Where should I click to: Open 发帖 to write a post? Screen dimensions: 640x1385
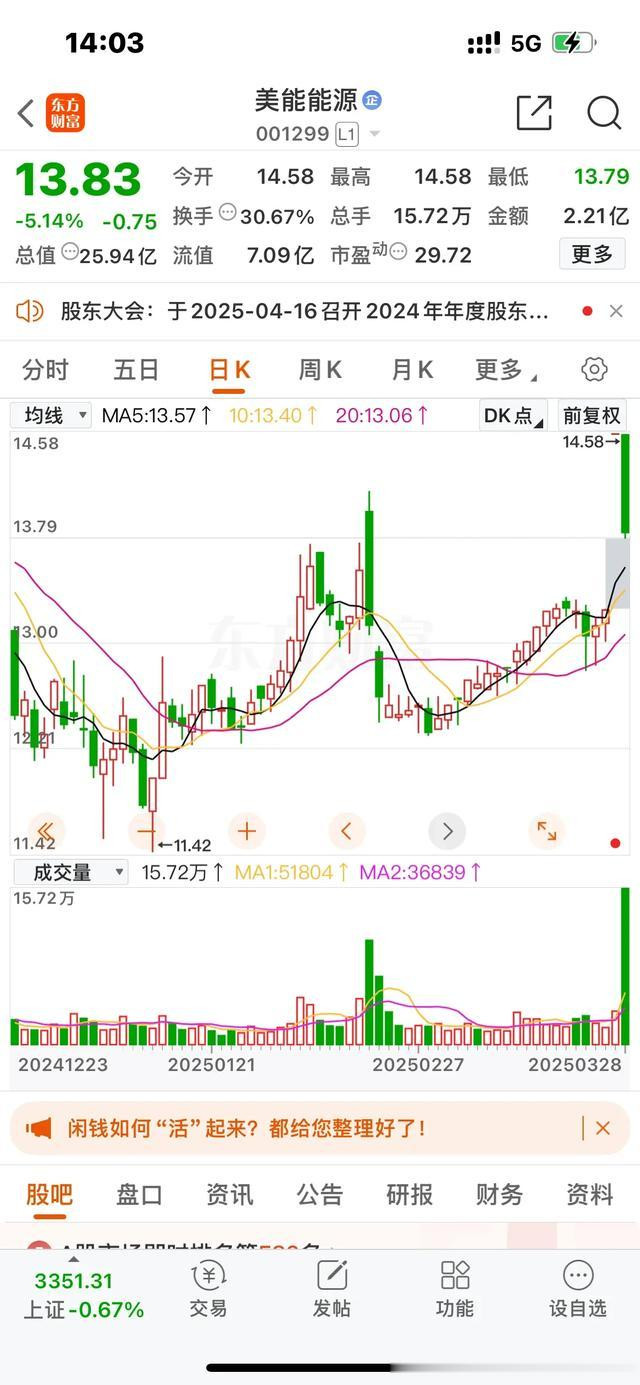(x=331, y=1289)
